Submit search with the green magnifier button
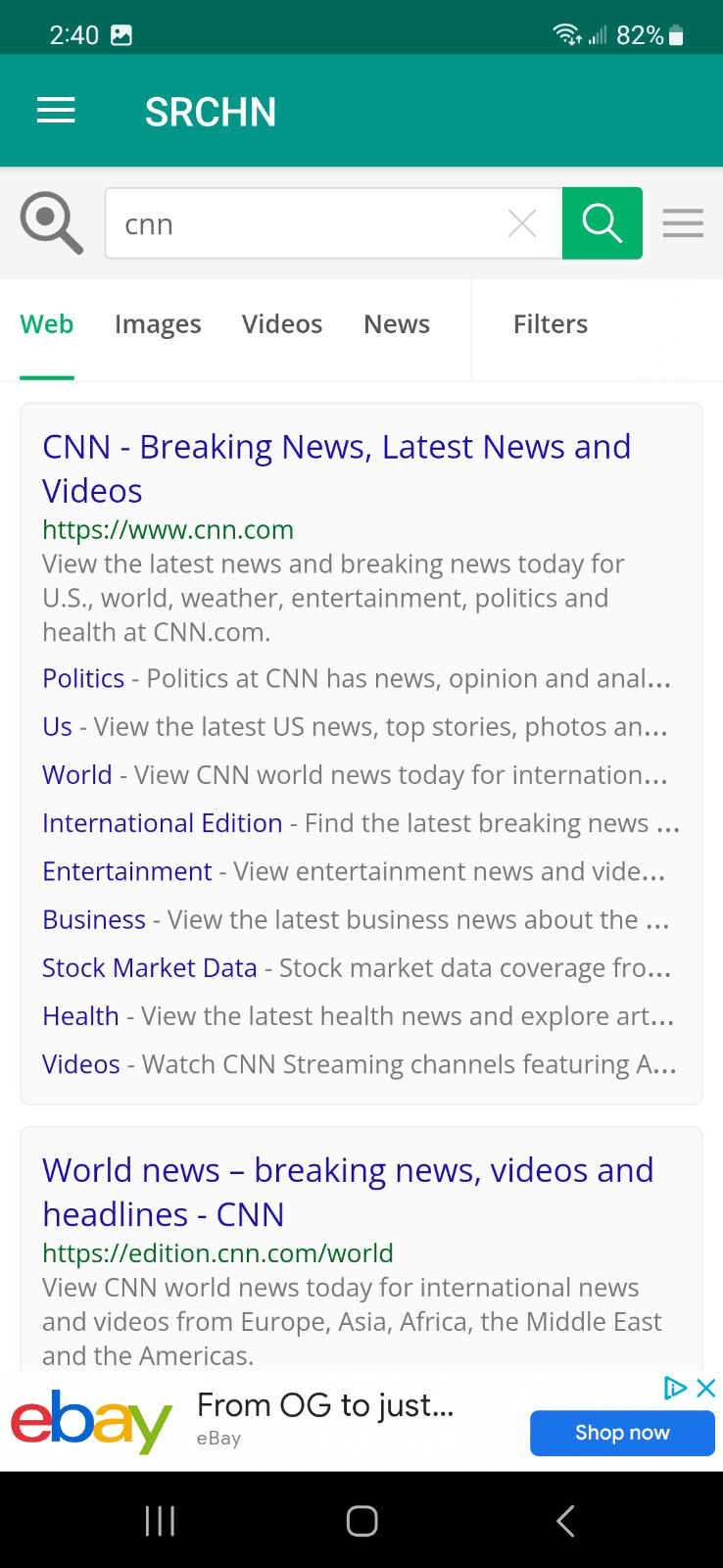This screenshot has width=723, height=1568. (x=602, y=223)
